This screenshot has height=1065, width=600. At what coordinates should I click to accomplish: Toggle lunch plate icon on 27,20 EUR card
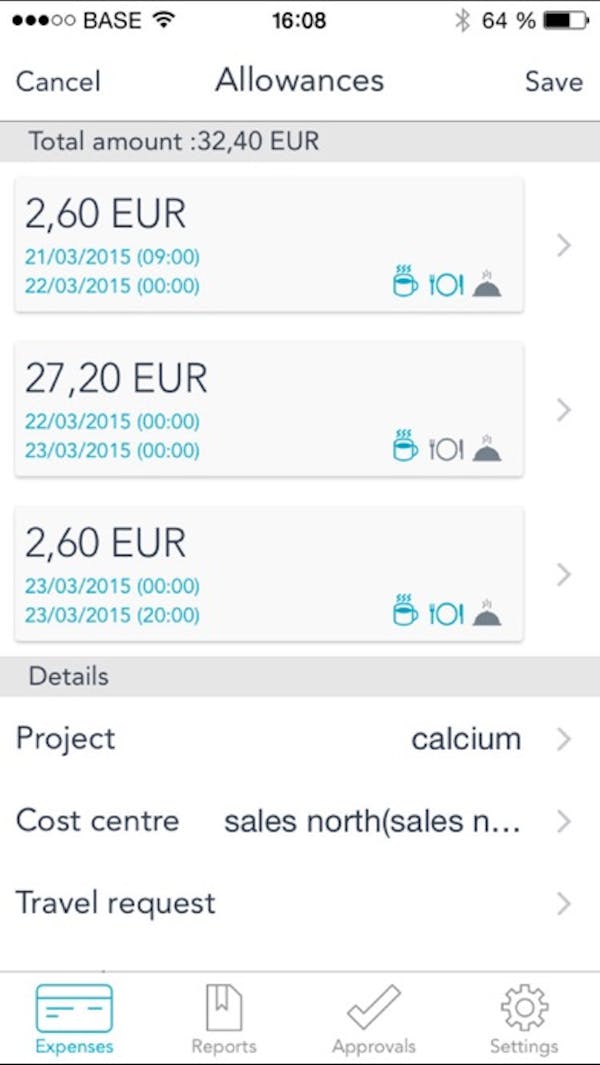[446, 448]
